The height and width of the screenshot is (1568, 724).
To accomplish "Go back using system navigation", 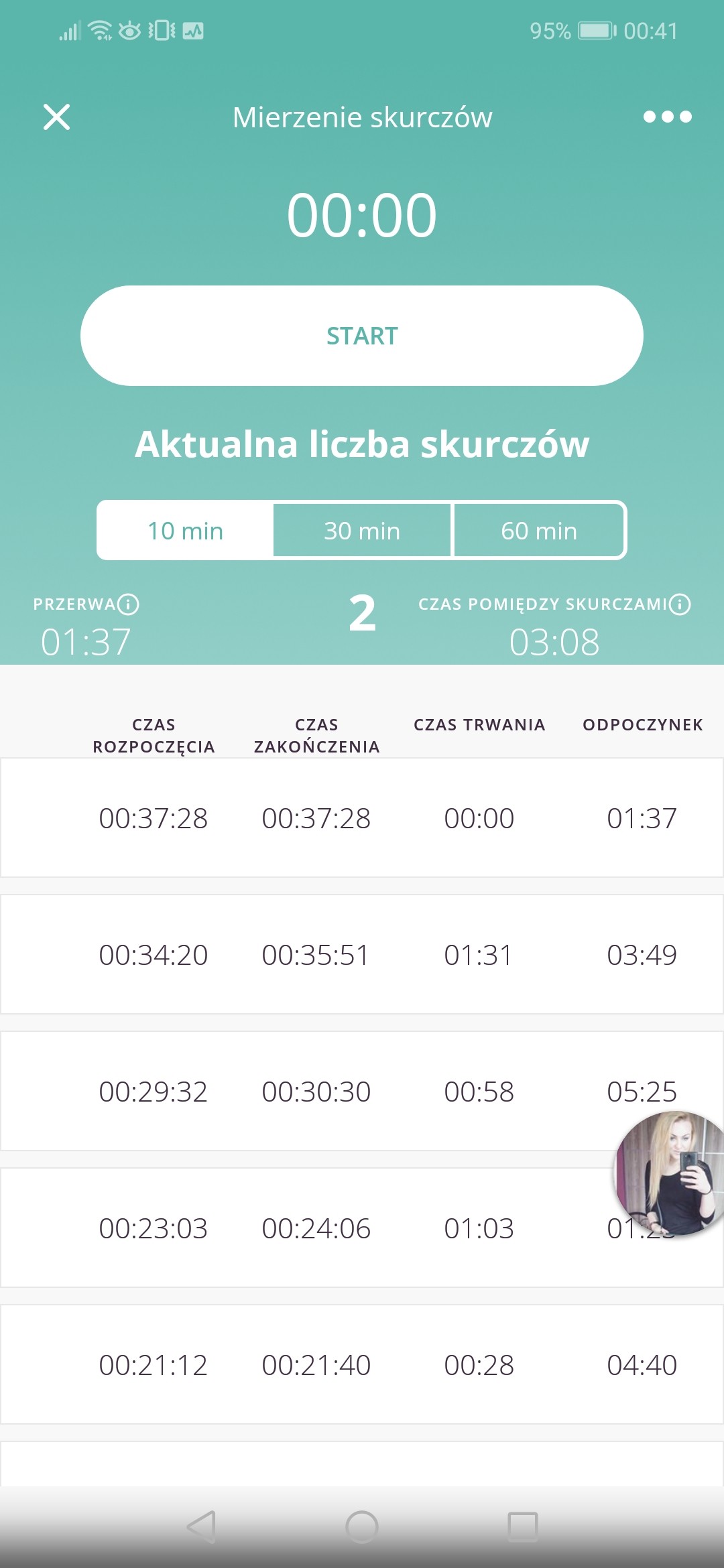I will (x=201, y=1527).
